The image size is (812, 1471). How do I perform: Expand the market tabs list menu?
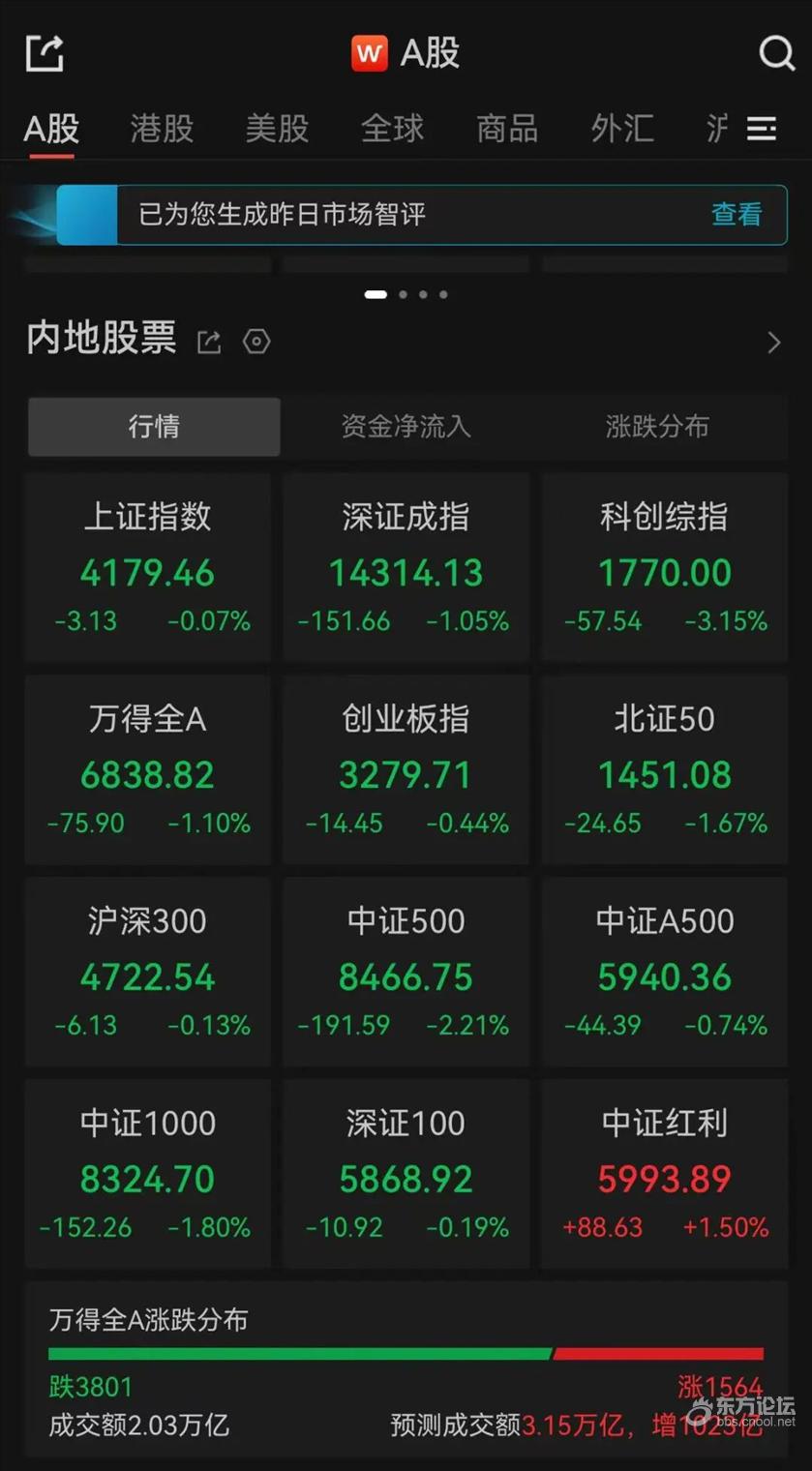763,129
